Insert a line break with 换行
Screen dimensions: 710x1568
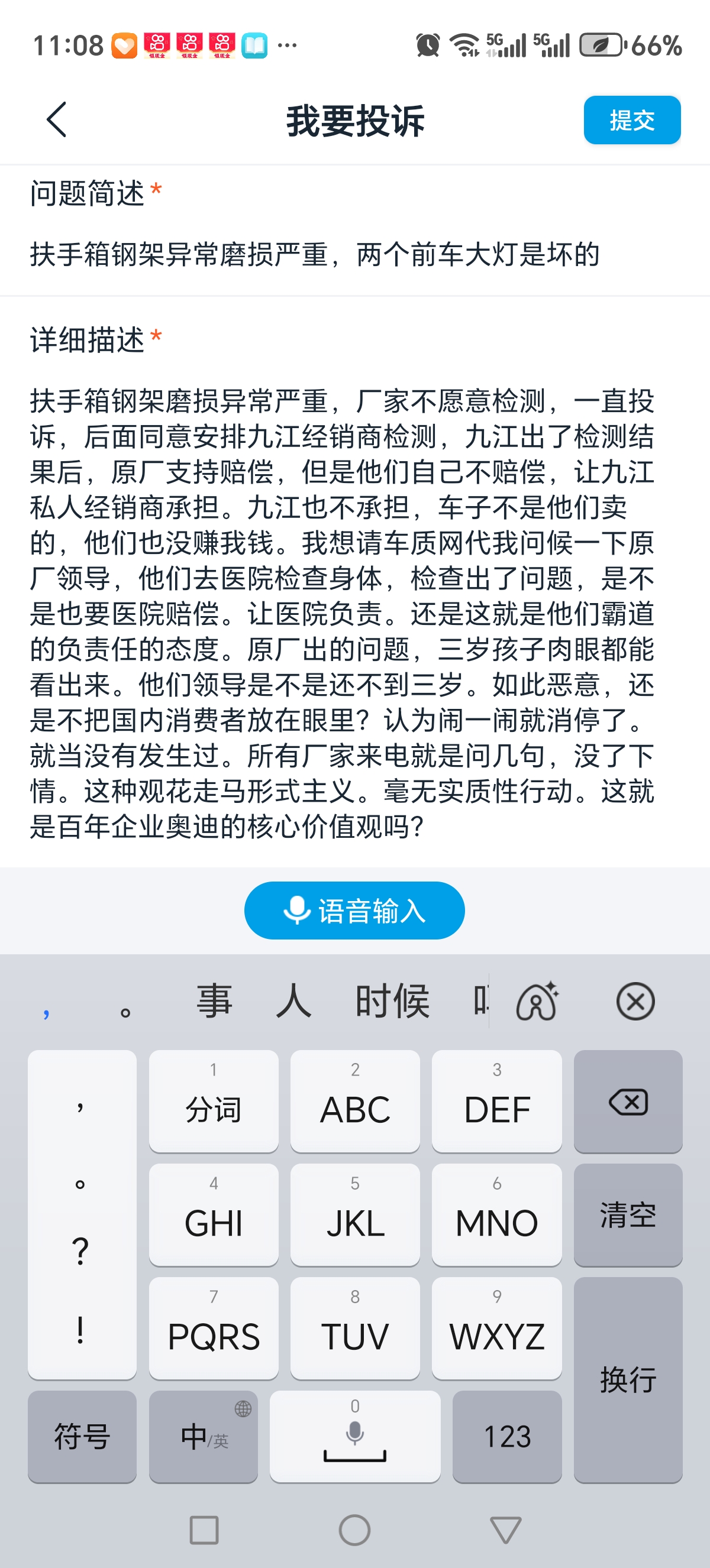[628, 1379]
